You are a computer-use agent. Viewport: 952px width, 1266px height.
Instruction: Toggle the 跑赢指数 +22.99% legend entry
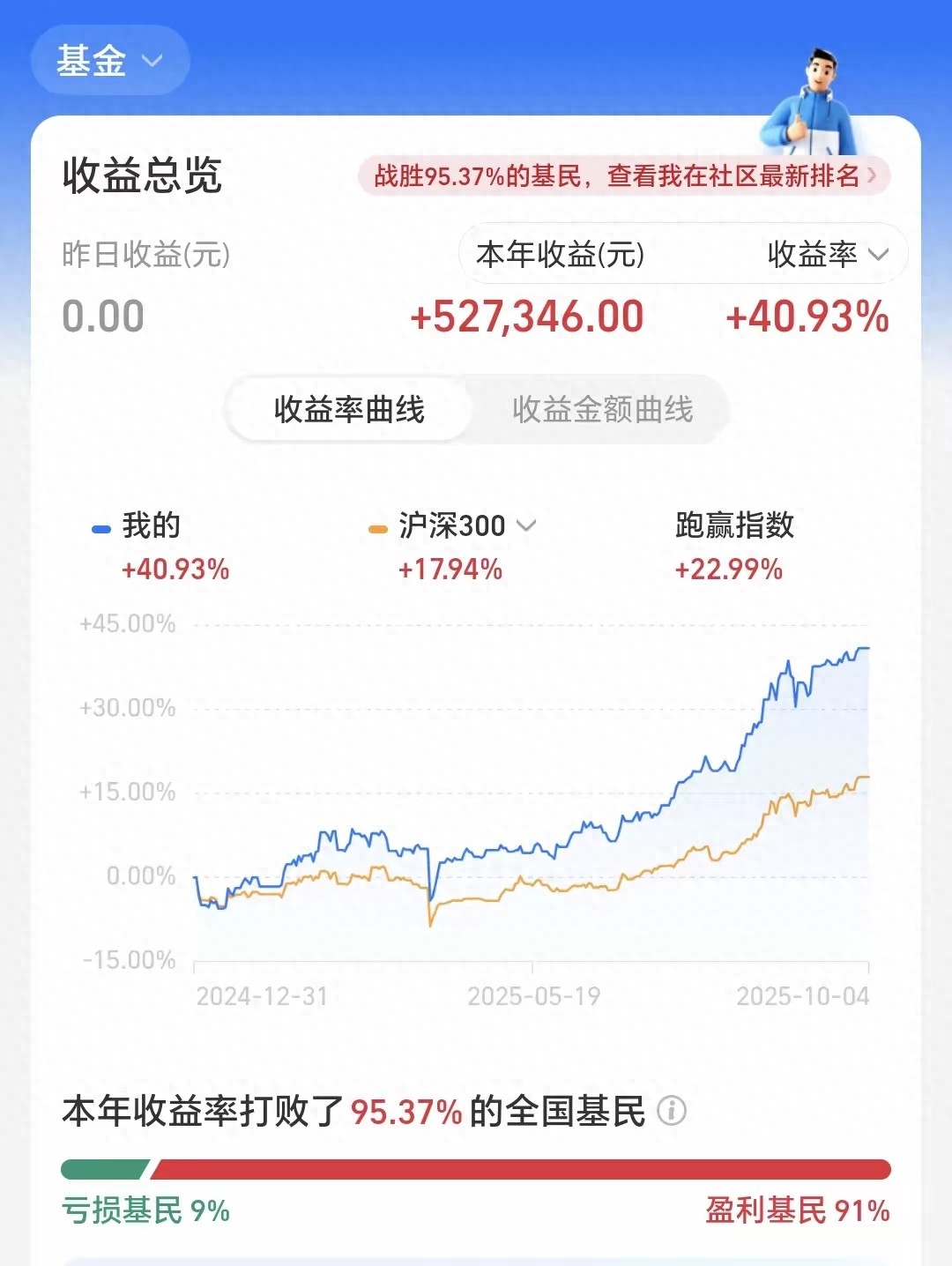click(729, 547)
